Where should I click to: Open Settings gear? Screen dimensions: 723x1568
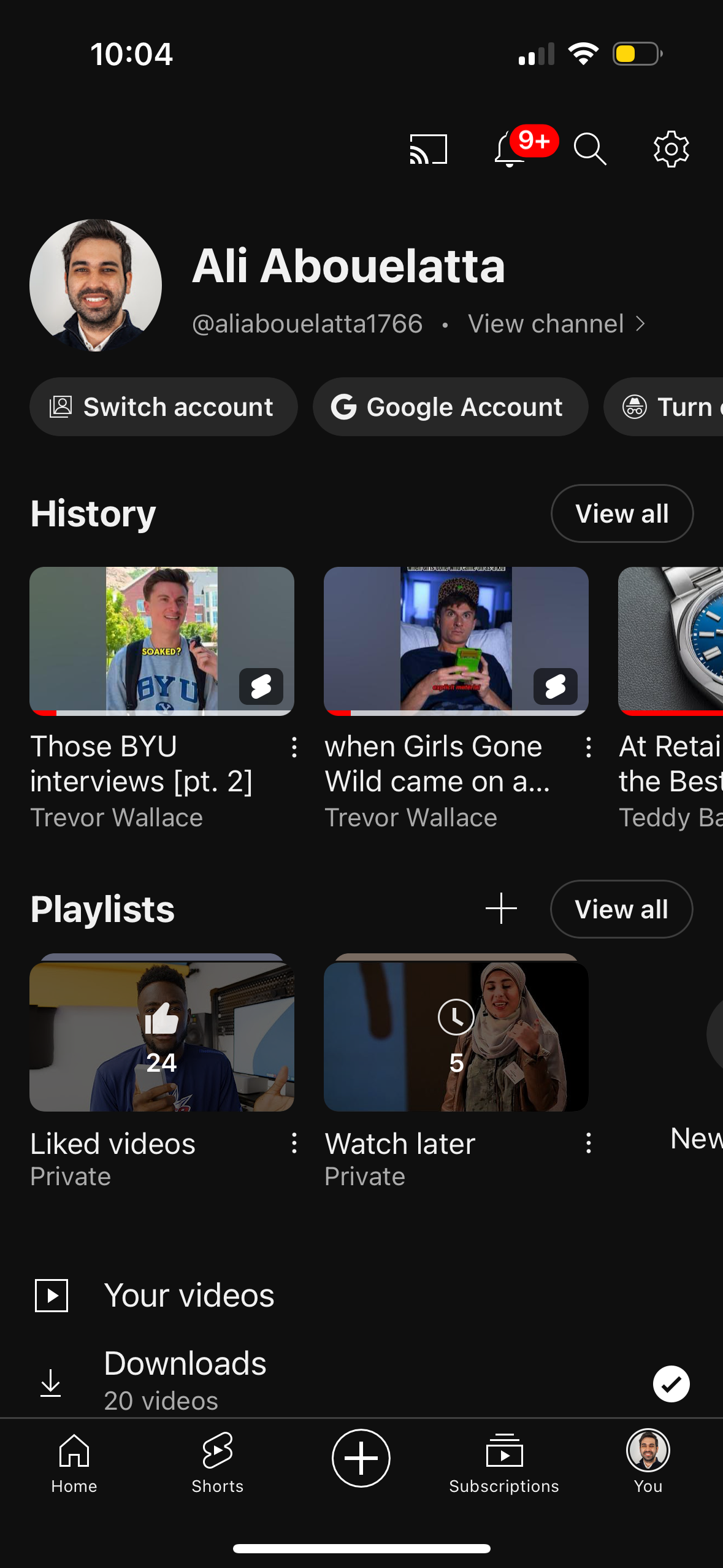pyautogui.click(x=671, y=149)
